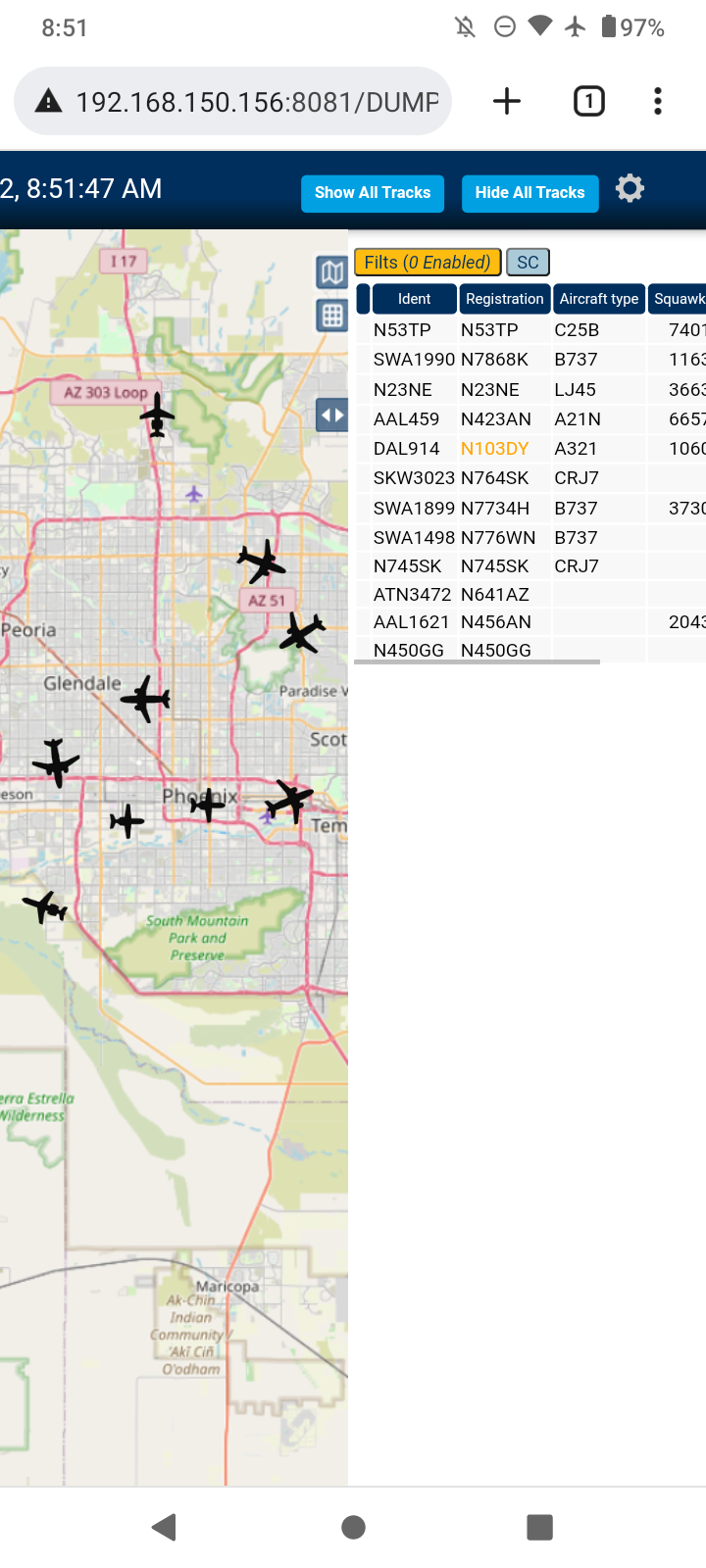This screenshot has height=1568, width=706.
Task: Select the DAL914 aircraft row
Action: tap(529, 448)
